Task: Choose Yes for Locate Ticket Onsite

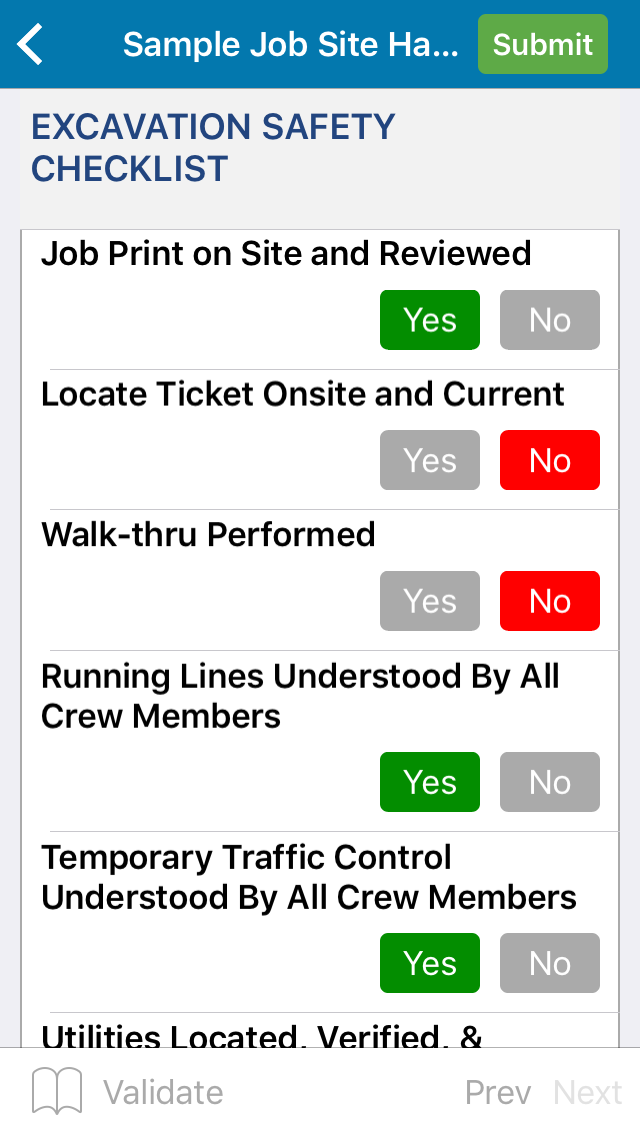Action: tap(430, 460)
